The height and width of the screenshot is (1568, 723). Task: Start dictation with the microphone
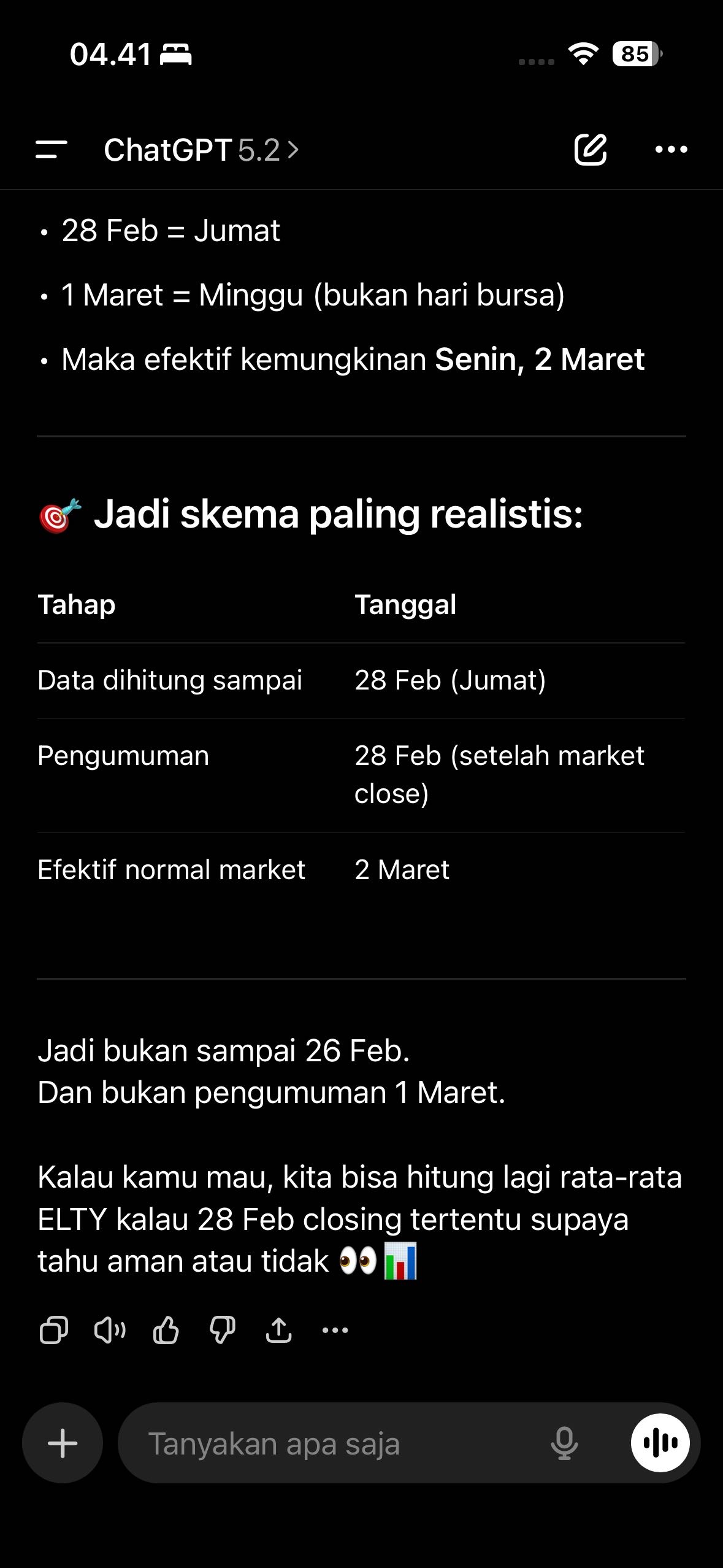click(x=564, y=1443)
